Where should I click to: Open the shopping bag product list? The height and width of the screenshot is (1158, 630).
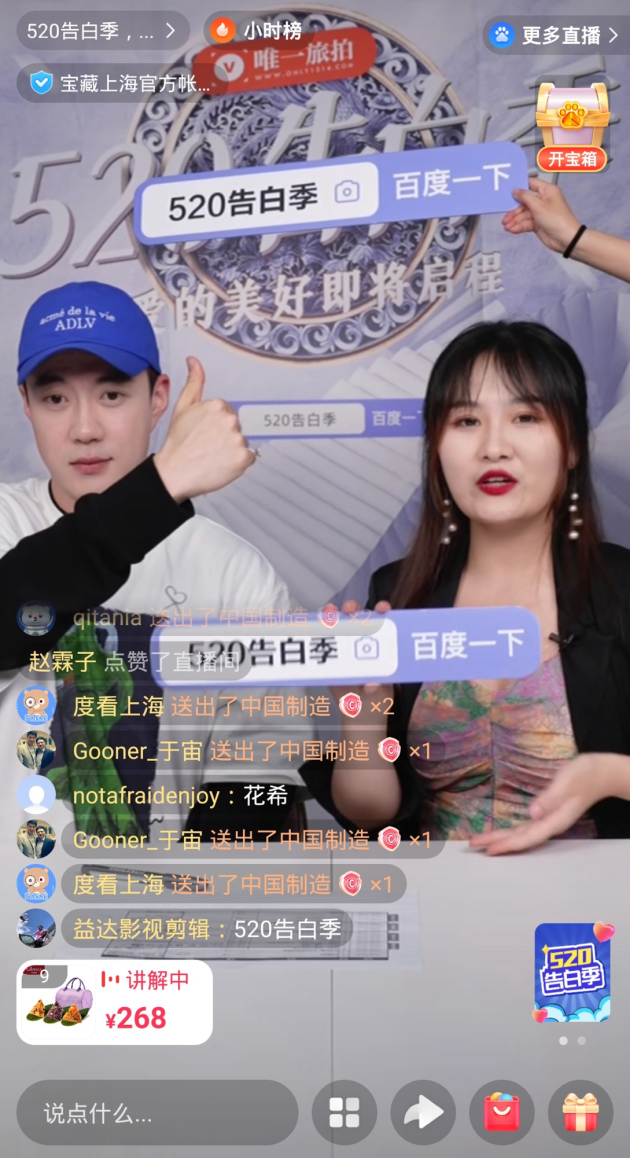[502, 1112]
